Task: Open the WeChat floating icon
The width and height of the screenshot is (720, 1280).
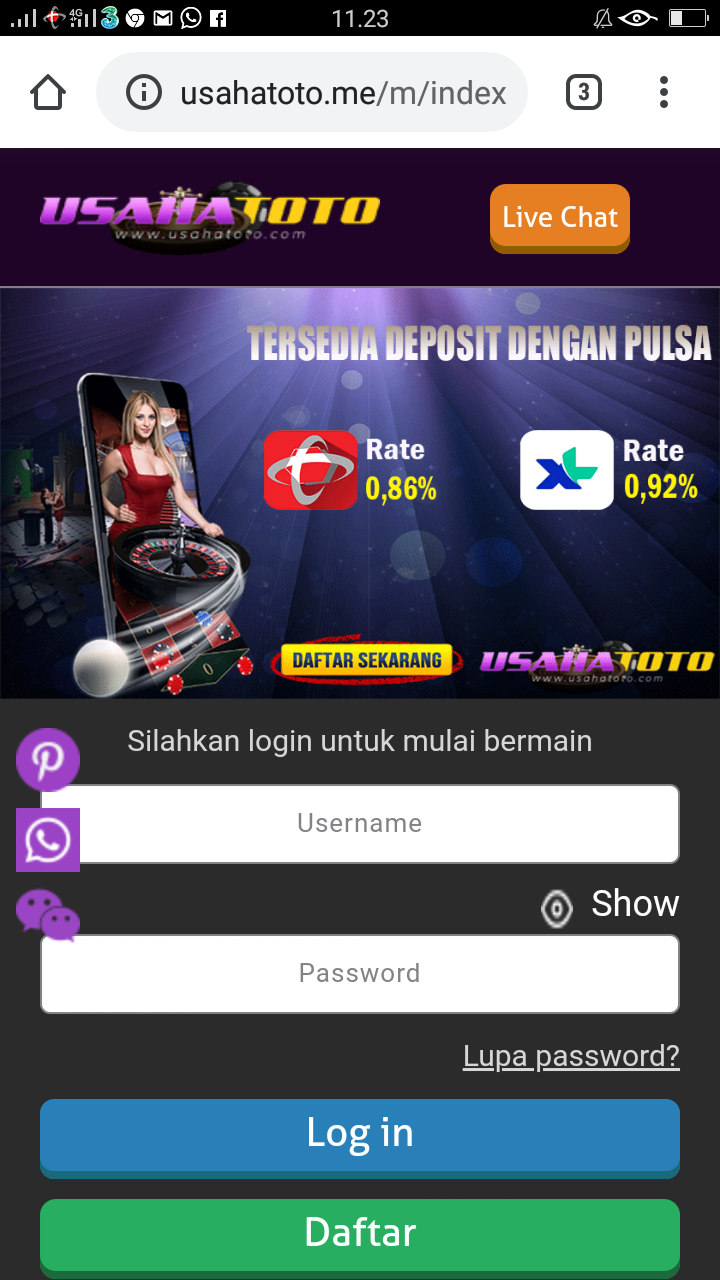Action: 47,914
